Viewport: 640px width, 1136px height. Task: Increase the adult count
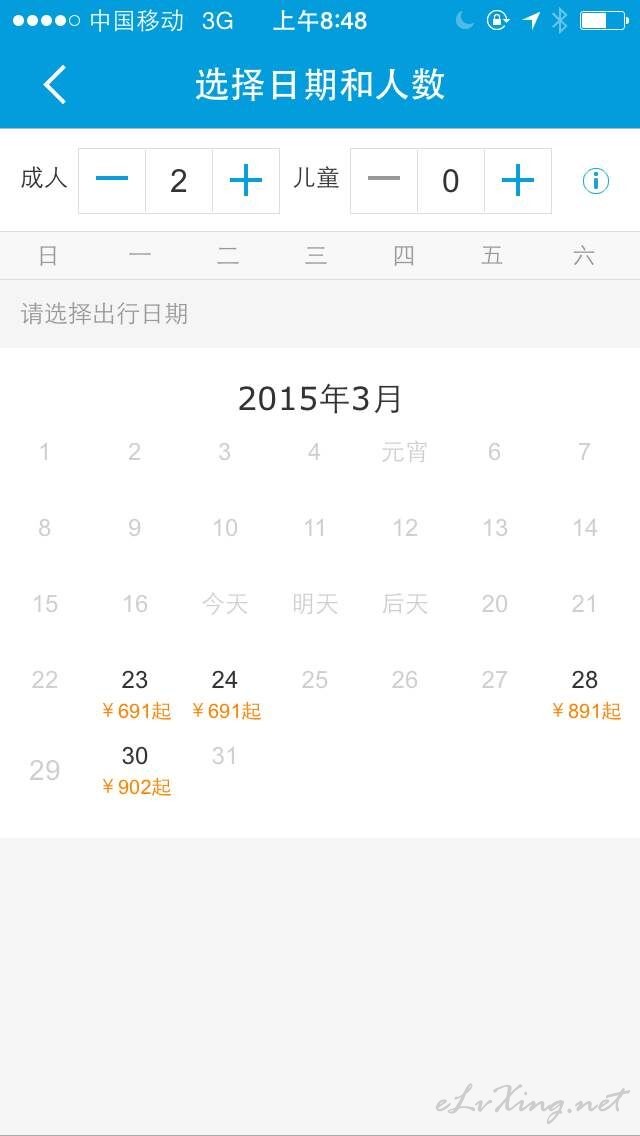pyautogui.click(x=246, y=180)
